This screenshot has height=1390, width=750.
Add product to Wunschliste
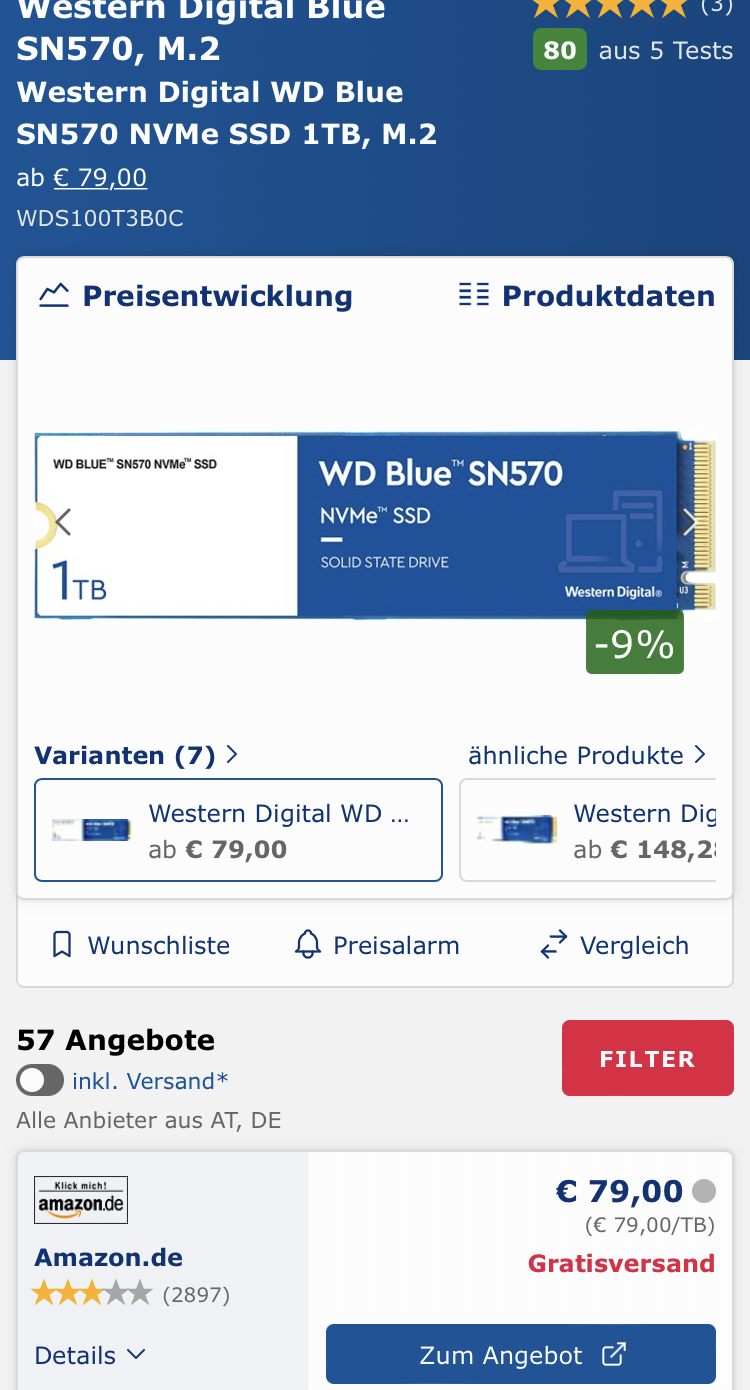tap(141, 945)
